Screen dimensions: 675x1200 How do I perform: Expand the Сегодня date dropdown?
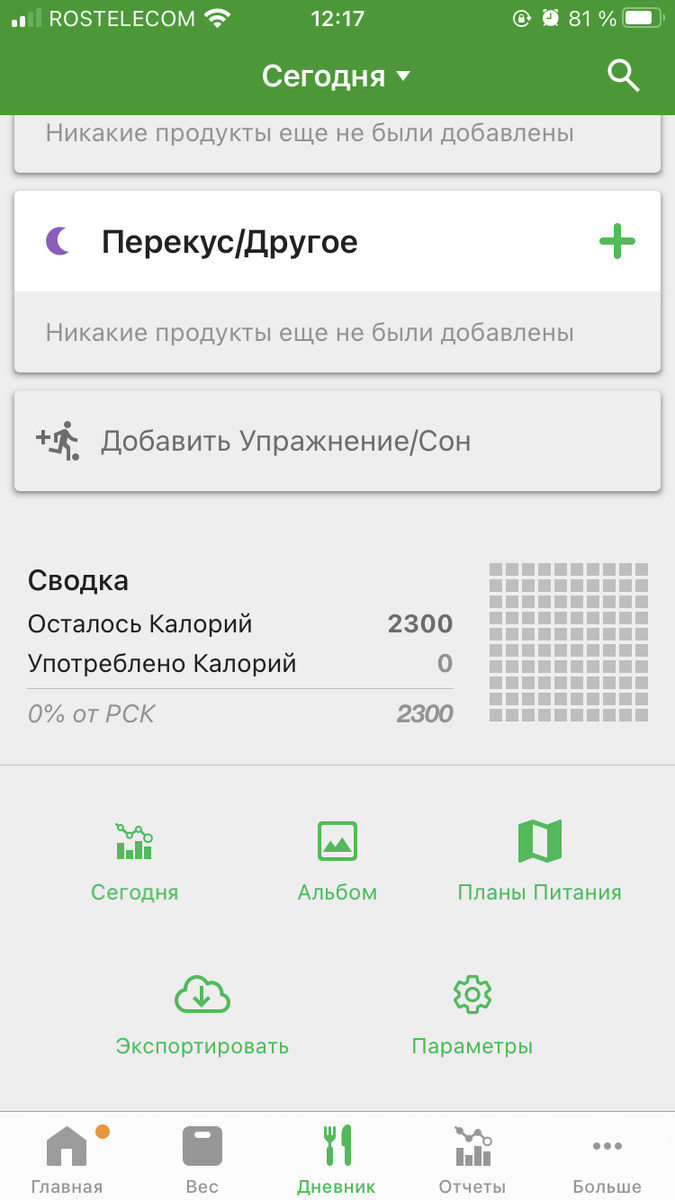point(336,76)
